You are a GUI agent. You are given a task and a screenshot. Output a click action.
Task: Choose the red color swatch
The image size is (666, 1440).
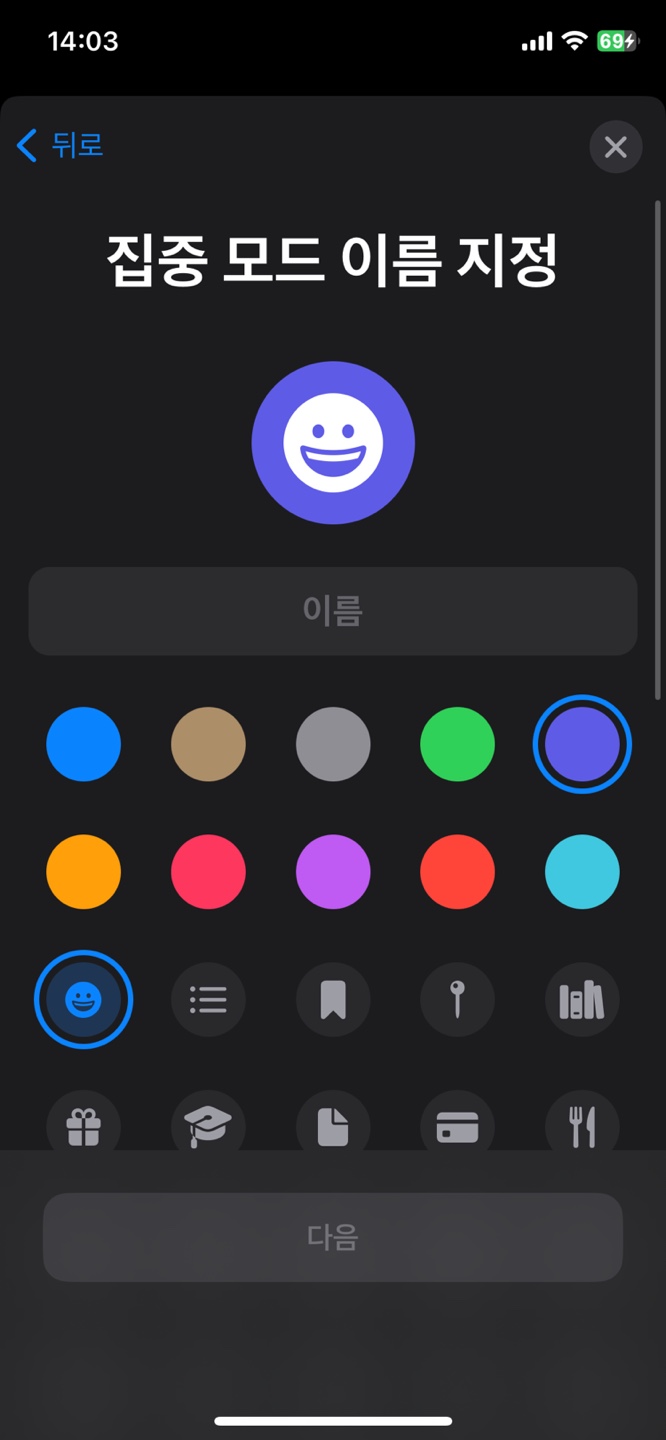(457, 872)
